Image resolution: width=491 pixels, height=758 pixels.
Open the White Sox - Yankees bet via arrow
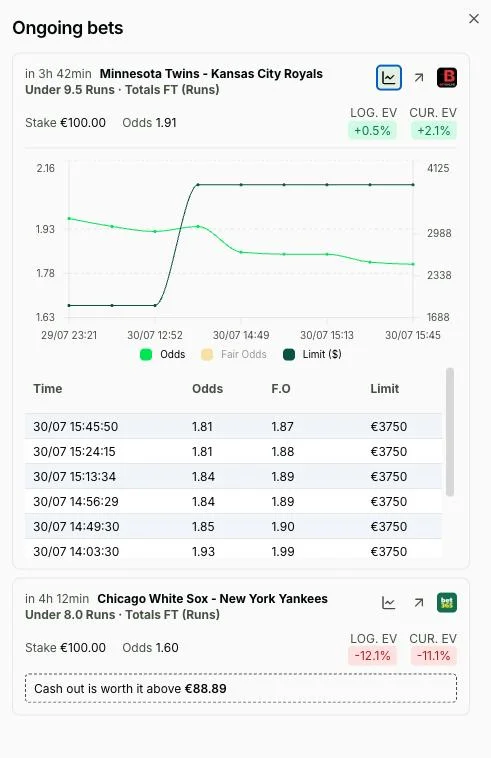[419, 603]
